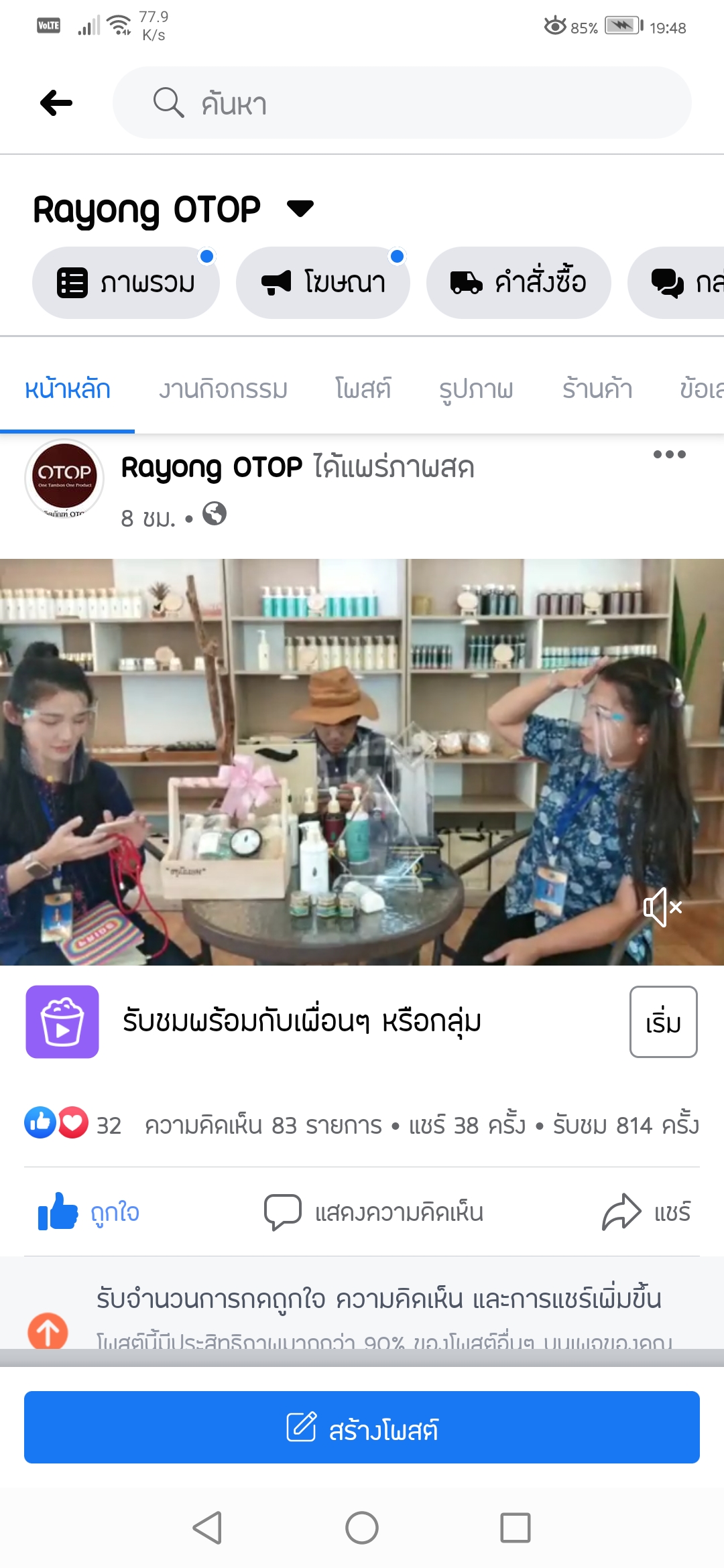Image resolution: width=724 pixels, height=1568 pixels.
Task: Open the Rayong OTOP profile picture
Action: [x=65, y=477]
